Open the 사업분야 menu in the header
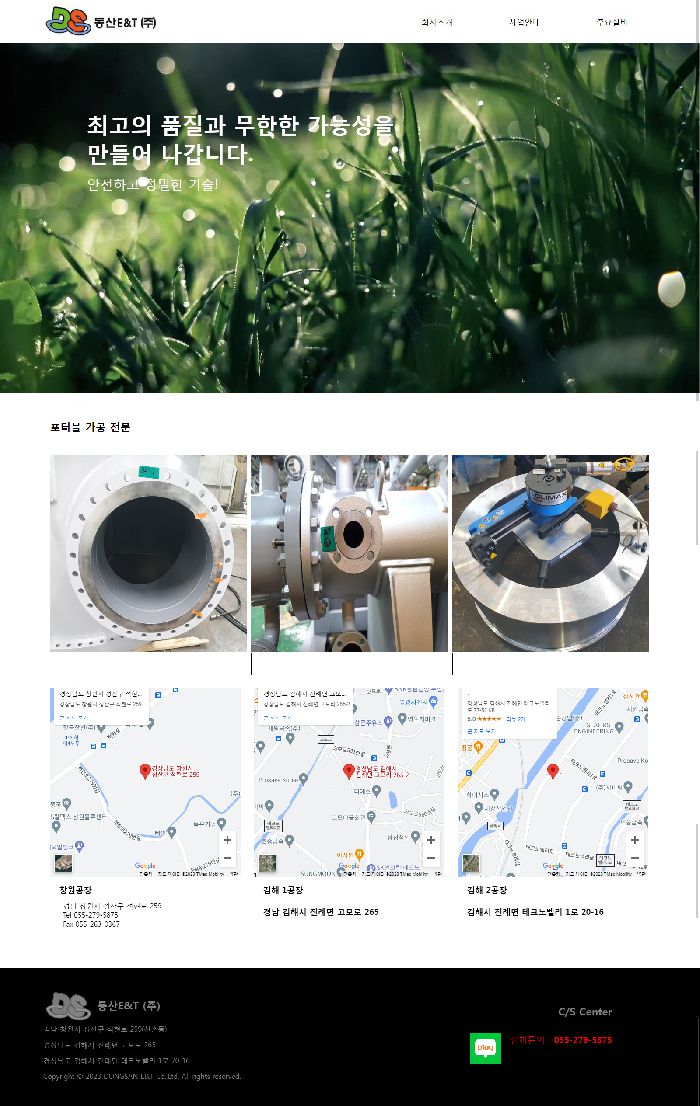 click(x=523, y=21)
